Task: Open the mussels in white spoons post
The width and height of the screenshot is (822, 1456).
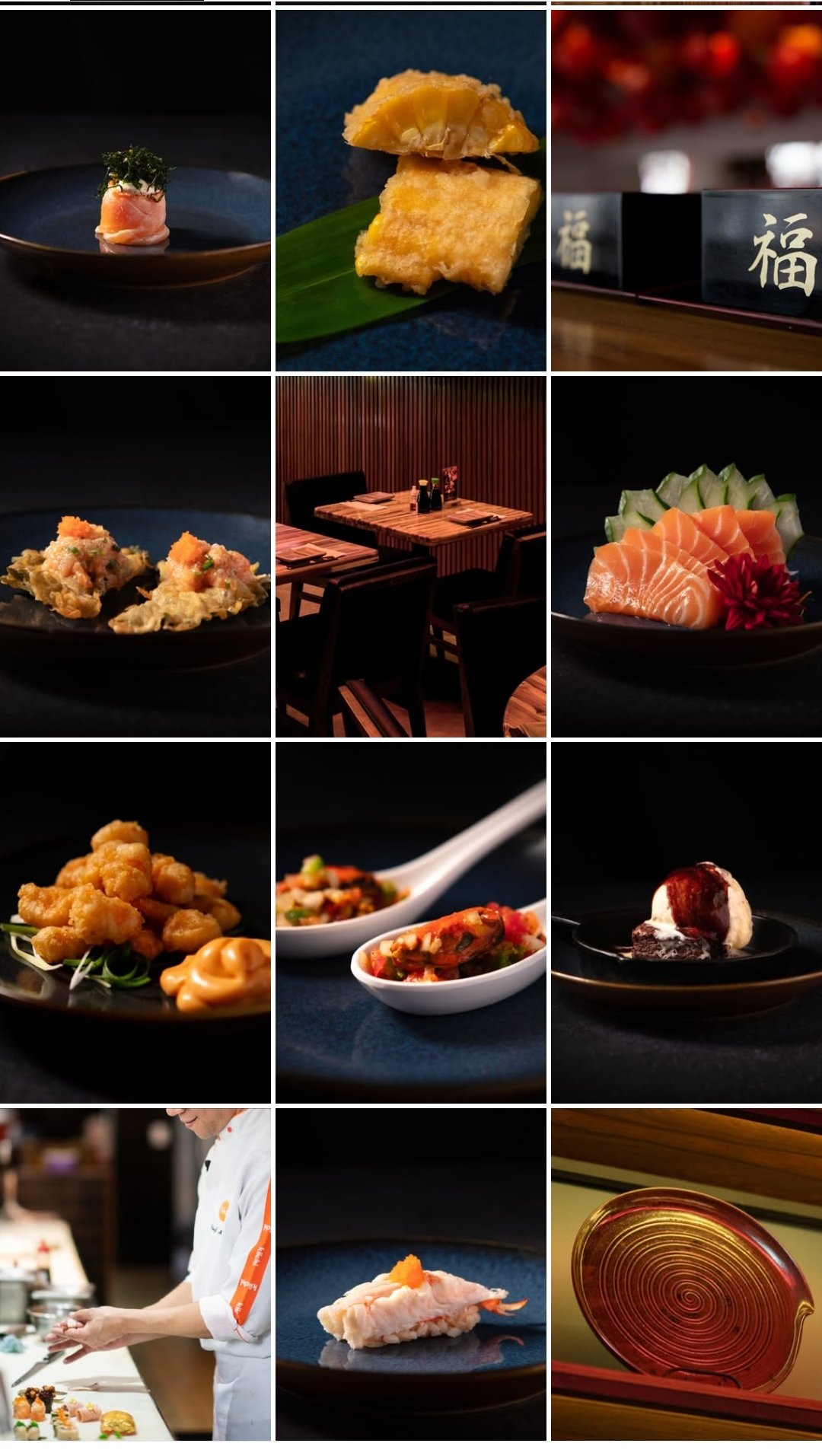Action: 410,922
